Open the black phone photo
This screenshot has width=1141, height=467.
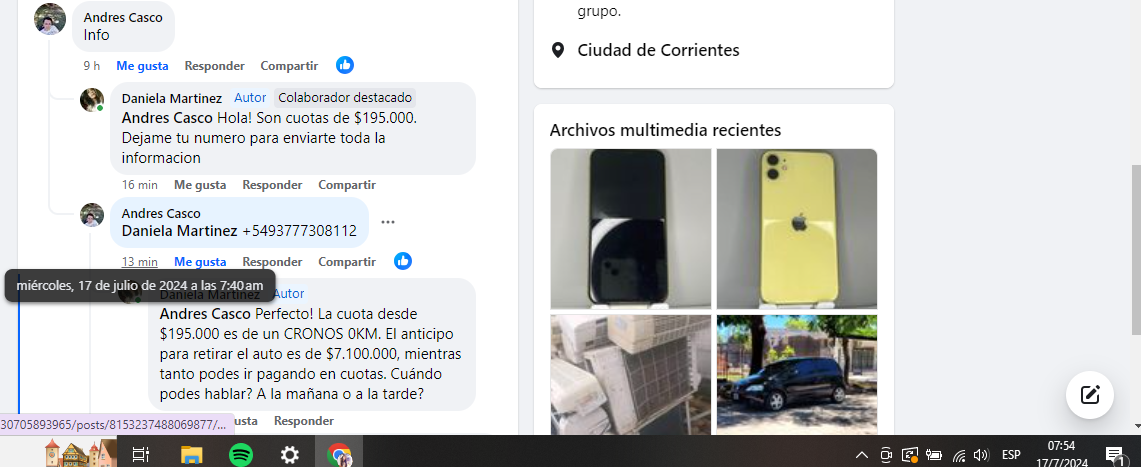click(x=631, y=229)
